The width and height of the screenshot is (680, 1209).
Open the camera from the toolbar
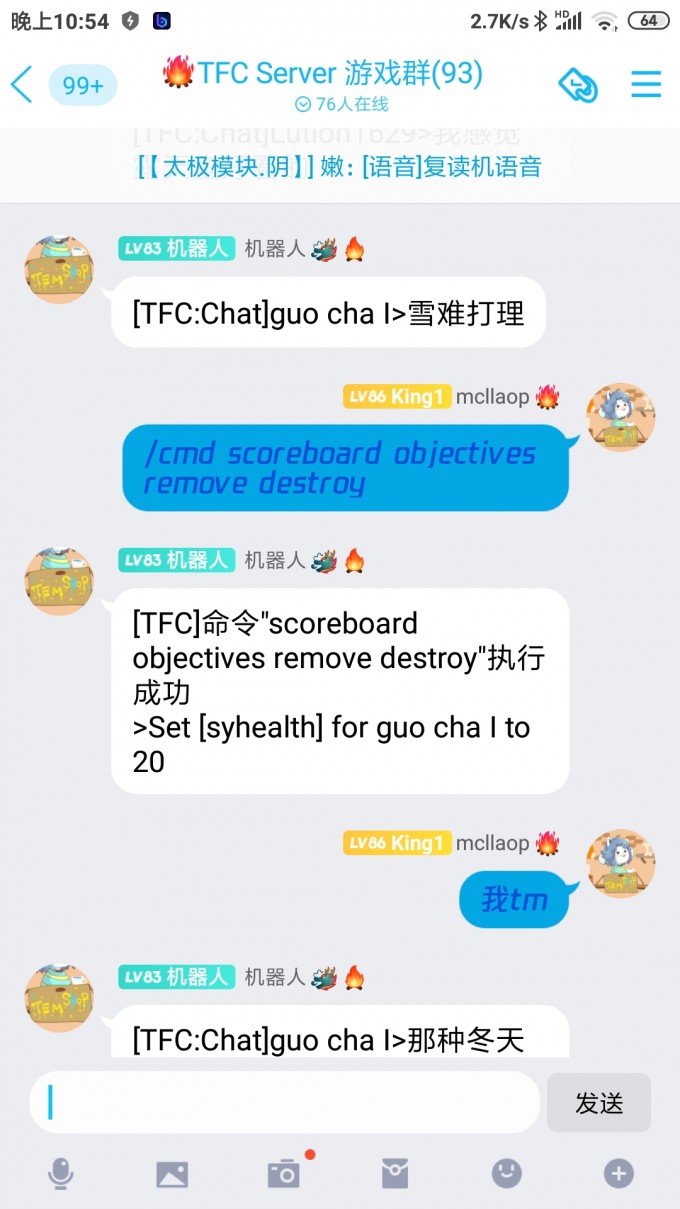[x=284, y=1173]
